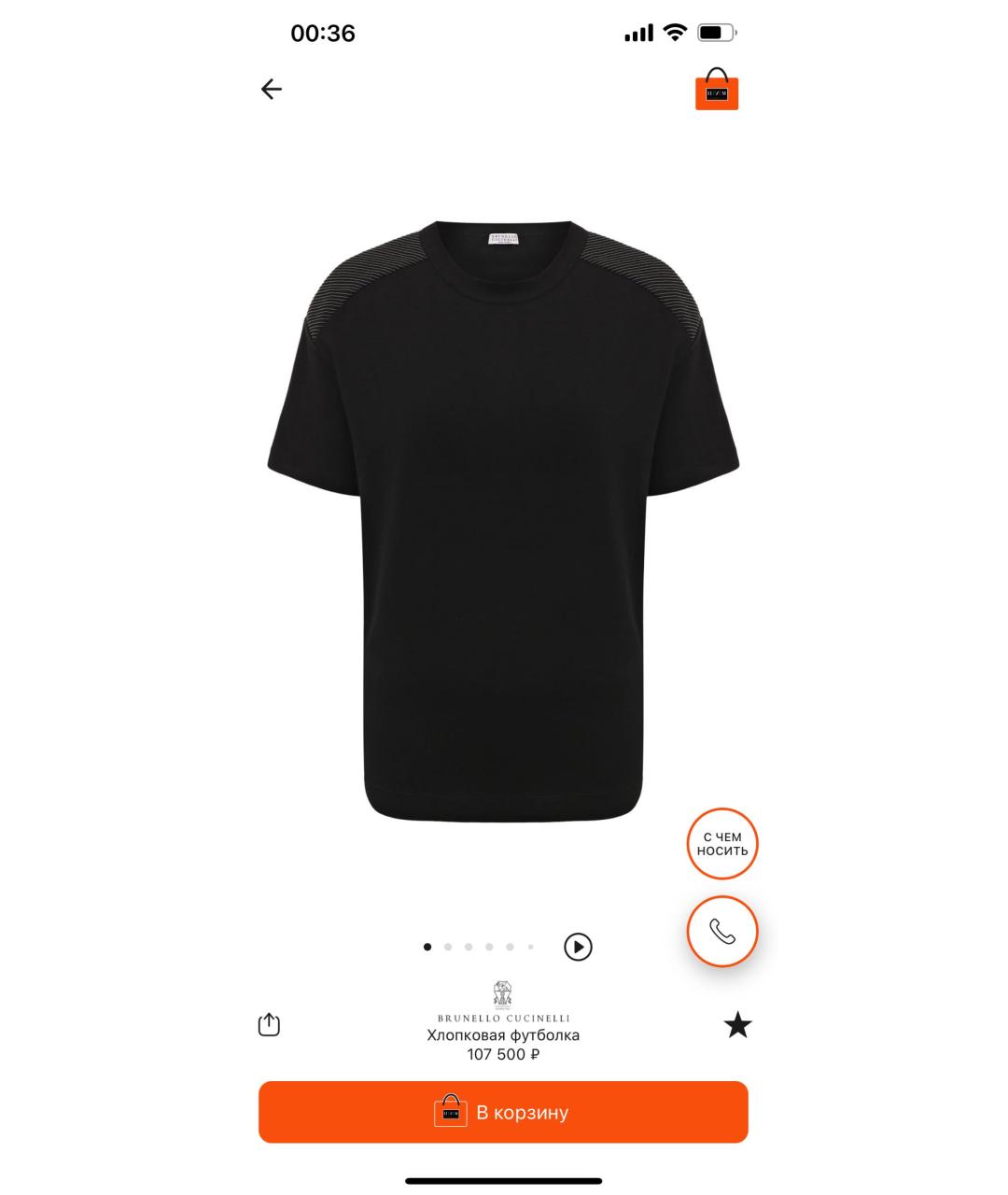1008x1195 pixels.
Task: Open the black t-shirt product photo
Action: [x=503, y=523]
